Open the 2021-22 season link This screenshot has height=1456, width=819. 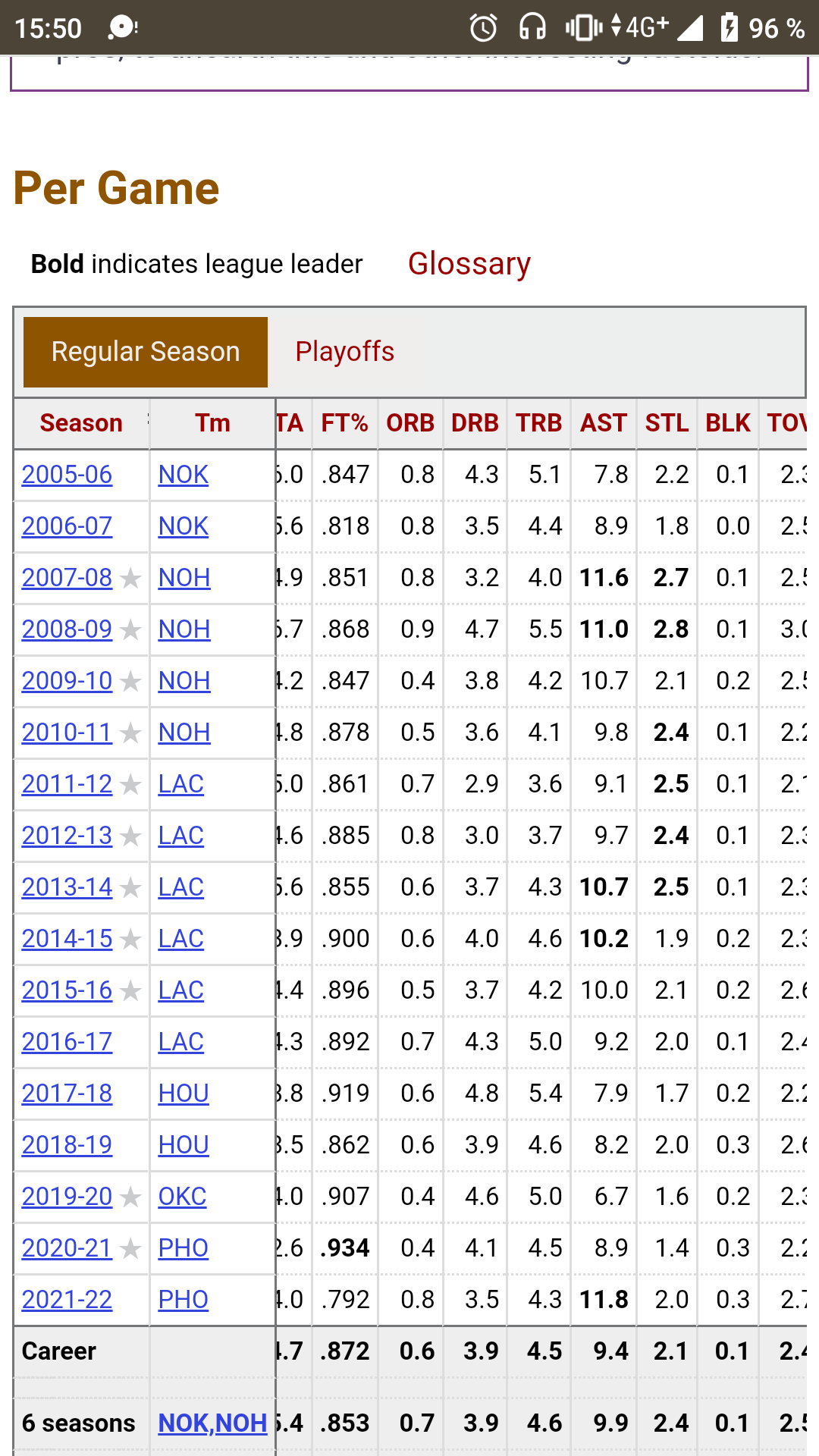pos(67,1300)
